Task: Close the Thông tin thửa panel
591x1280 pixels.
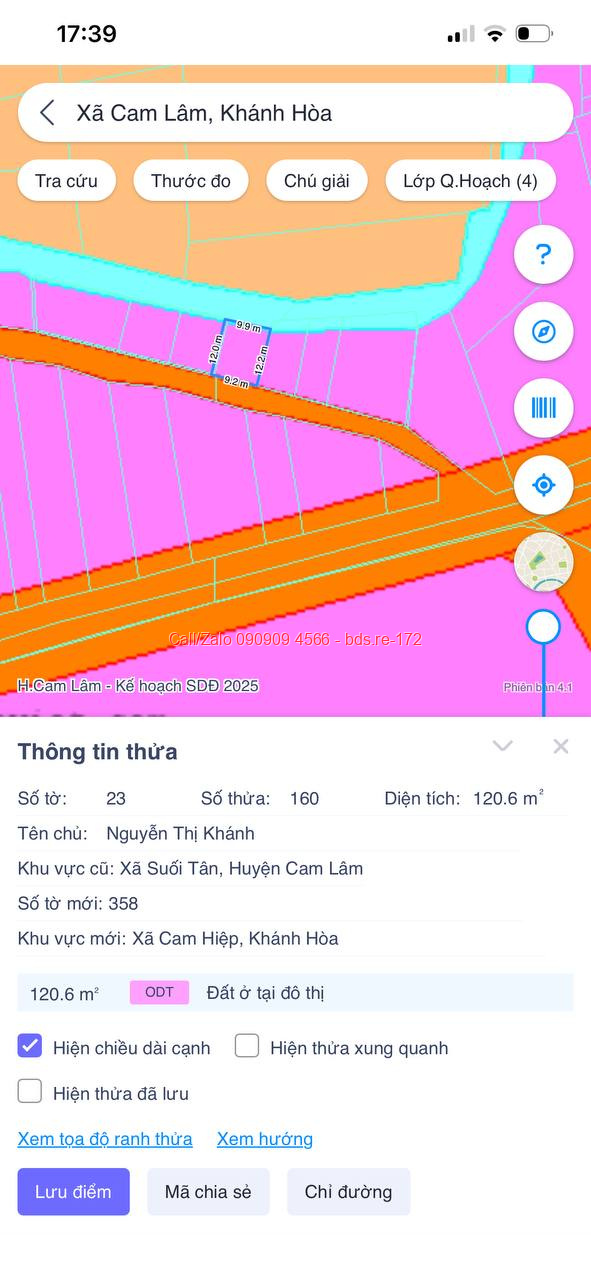Action: coord(561,746)
